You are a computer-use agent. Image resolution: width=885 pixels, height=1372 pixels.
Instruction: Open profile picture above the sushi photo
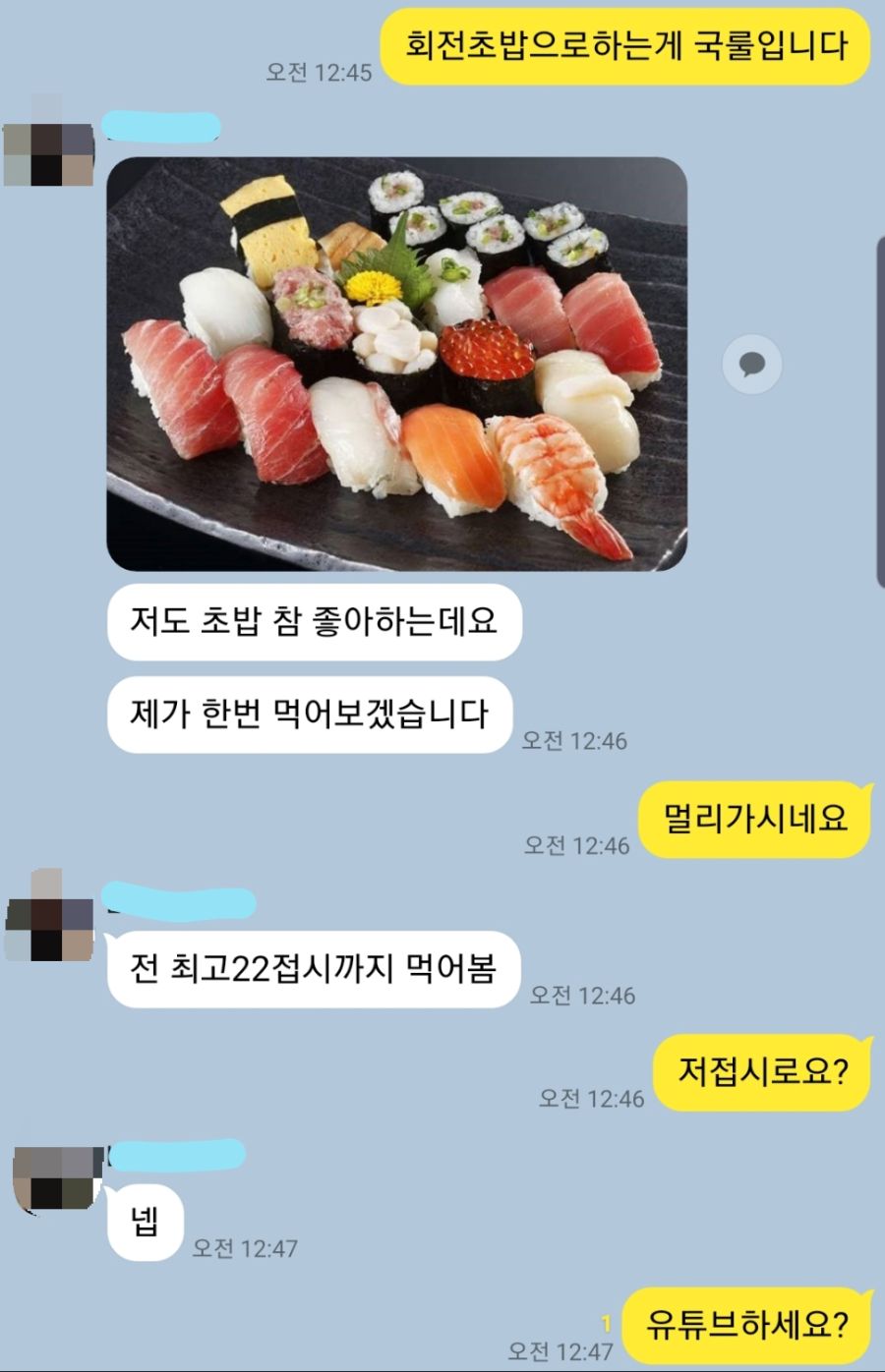[48, 143]
